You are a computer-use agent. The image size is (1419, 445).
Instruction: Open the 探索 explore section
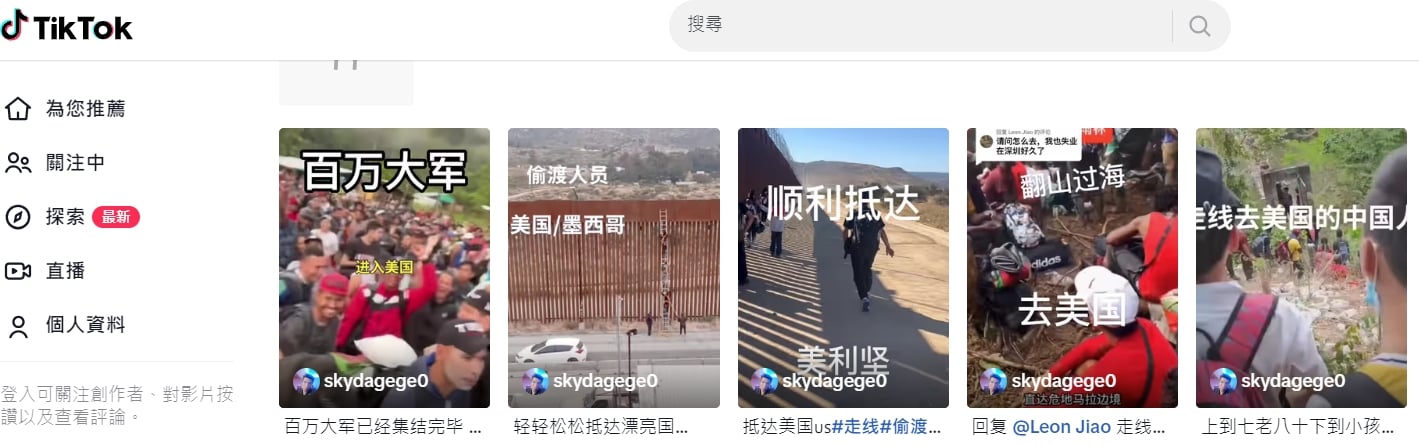[72, 217]
